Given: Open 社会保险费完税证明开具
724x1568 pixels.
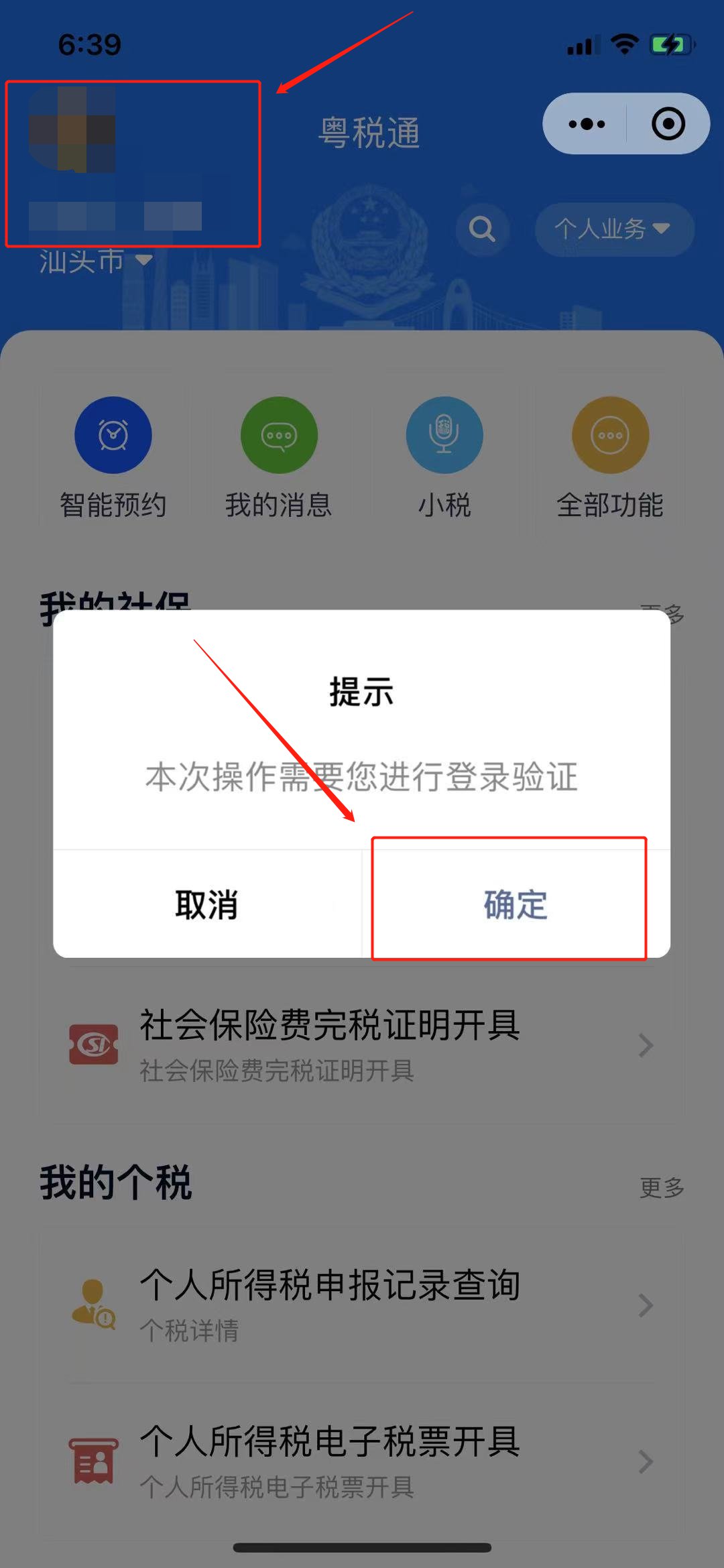Looking at the screenshot, I should click(x=362, y=1044).
